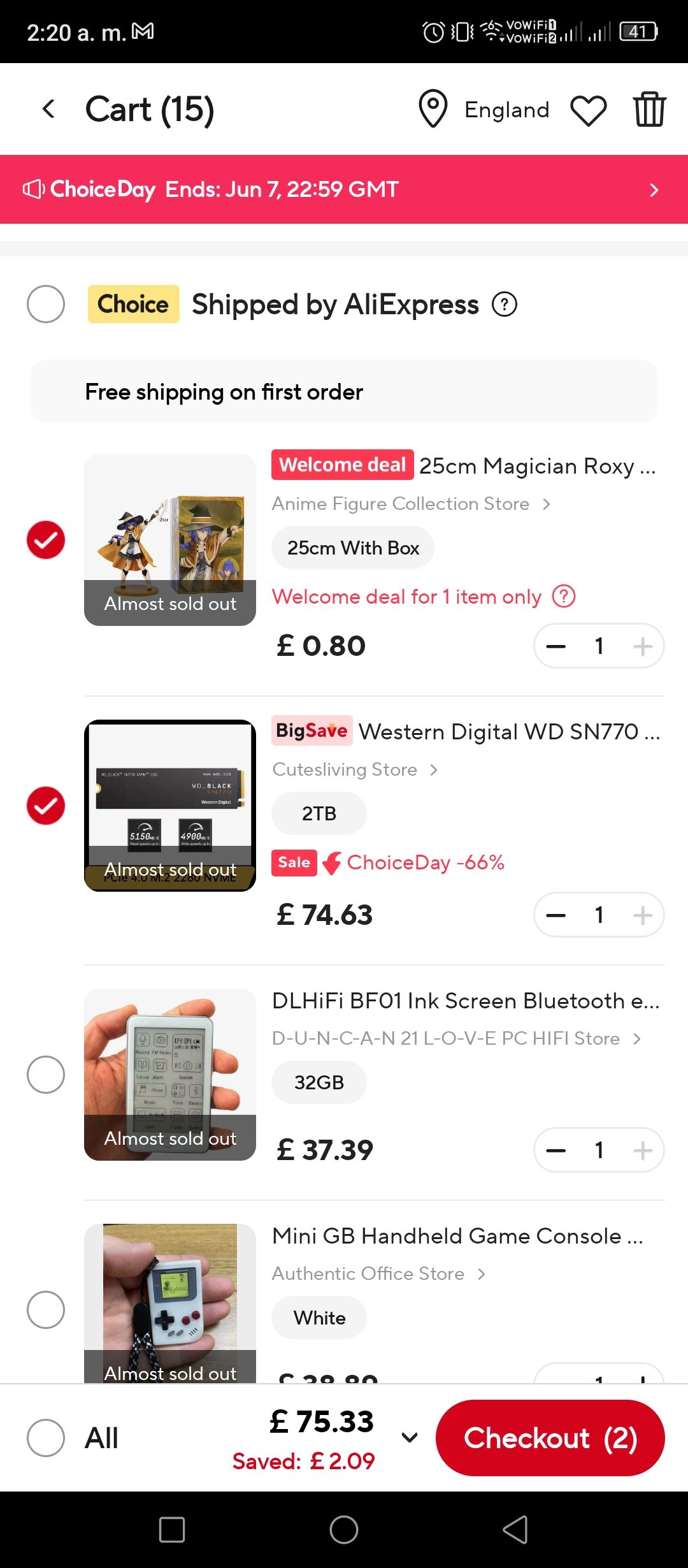
Task: Decrease quantity of DLHiFi BF01 player
Action: coord(556,1151)
